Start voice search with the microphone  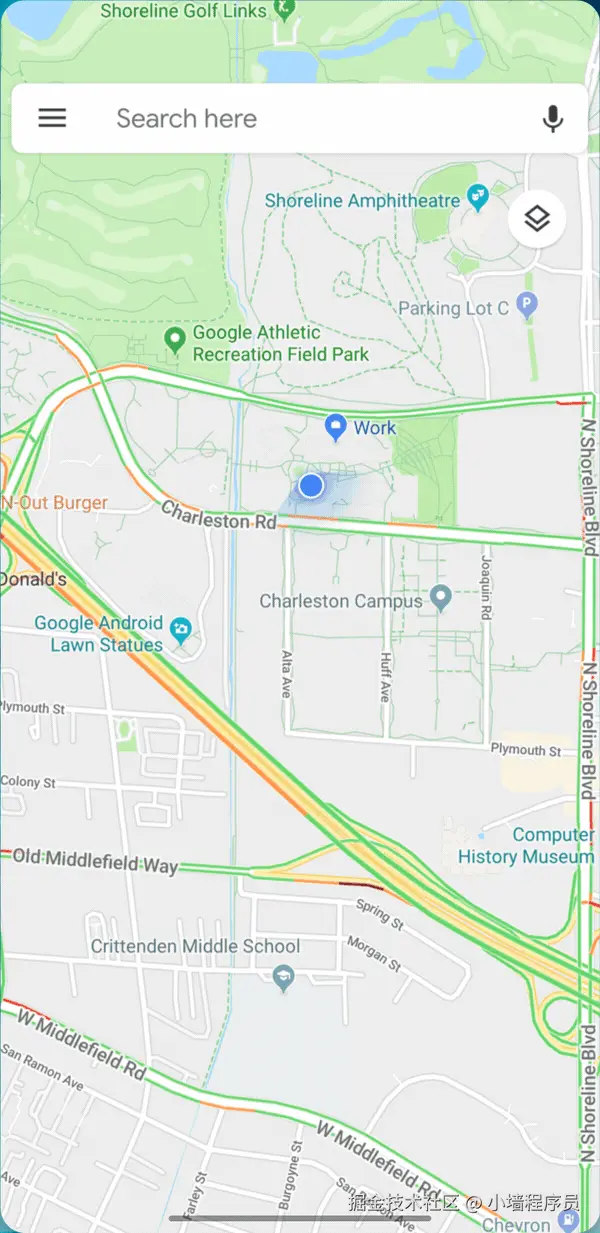click(x=552, y=119)
